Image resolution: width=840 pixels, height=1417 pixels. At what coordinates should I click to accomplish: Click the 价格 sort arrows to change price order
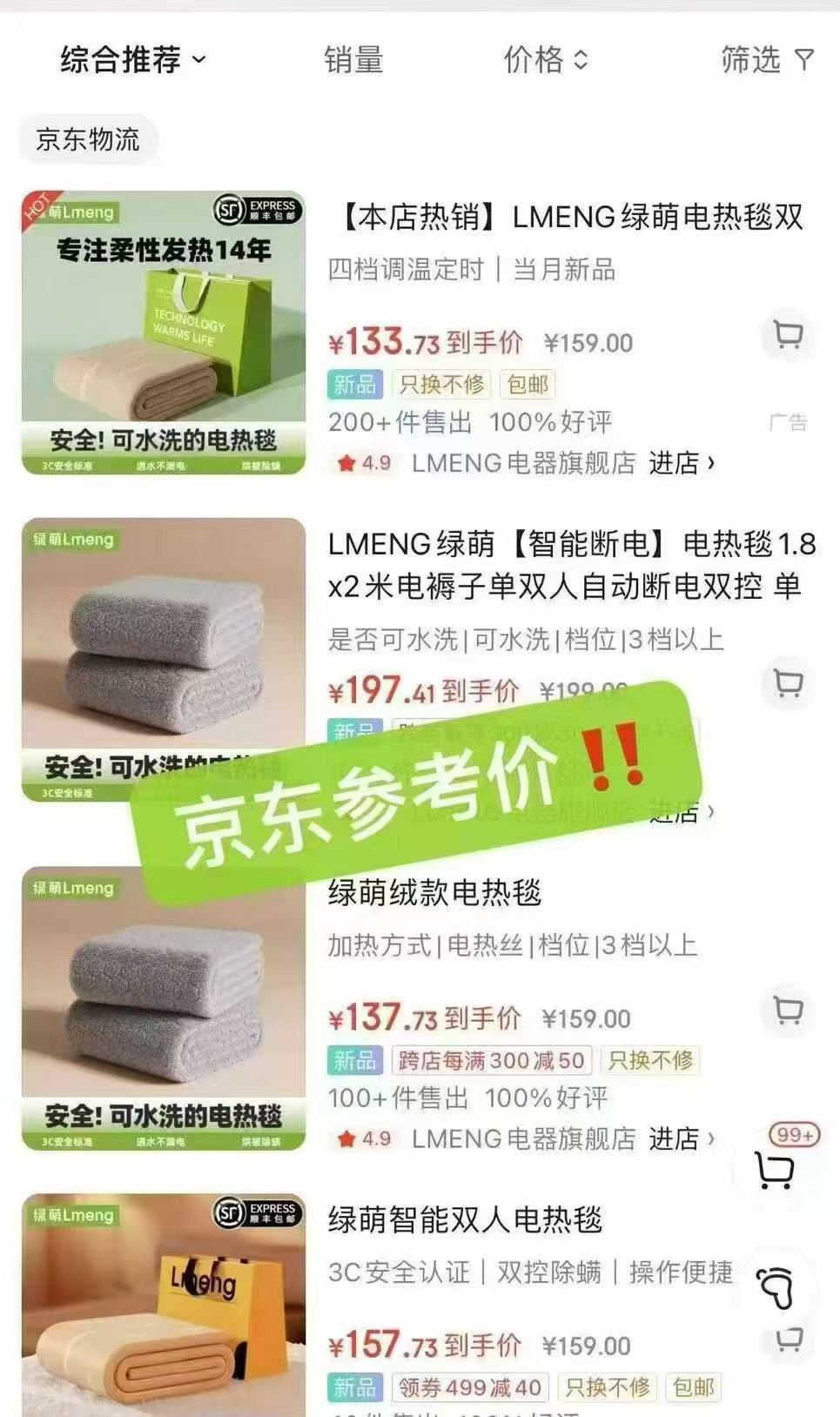[x=581, y=60]
